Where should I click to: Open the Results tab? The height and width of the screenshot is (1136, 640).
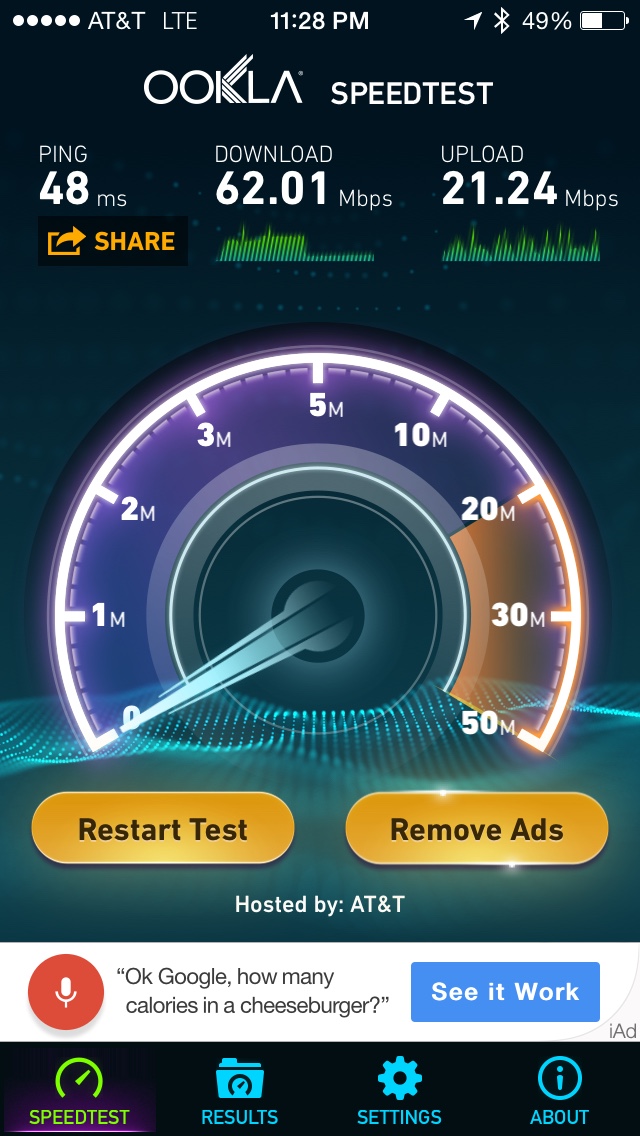[x=239, y=1090]
